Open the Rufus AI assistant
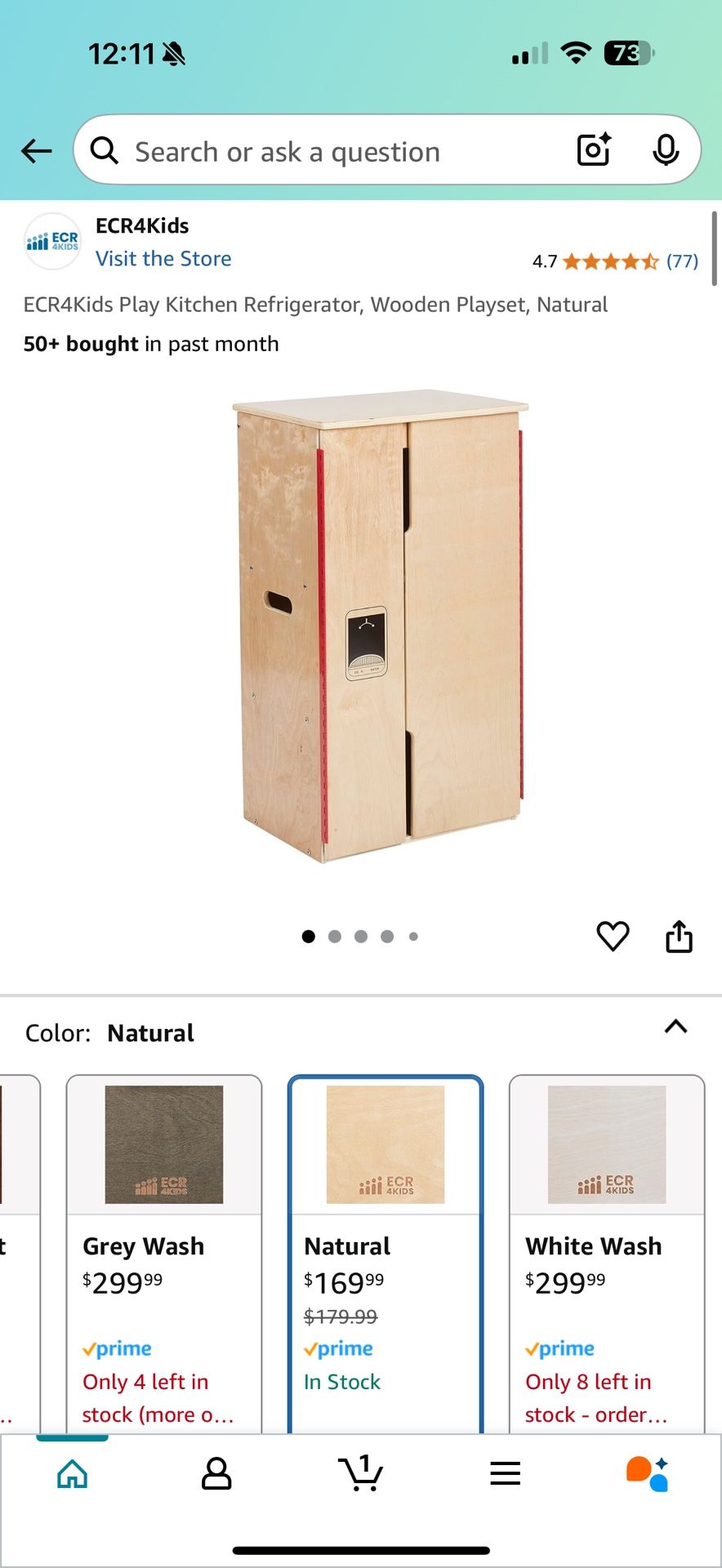 point(648,1474)
